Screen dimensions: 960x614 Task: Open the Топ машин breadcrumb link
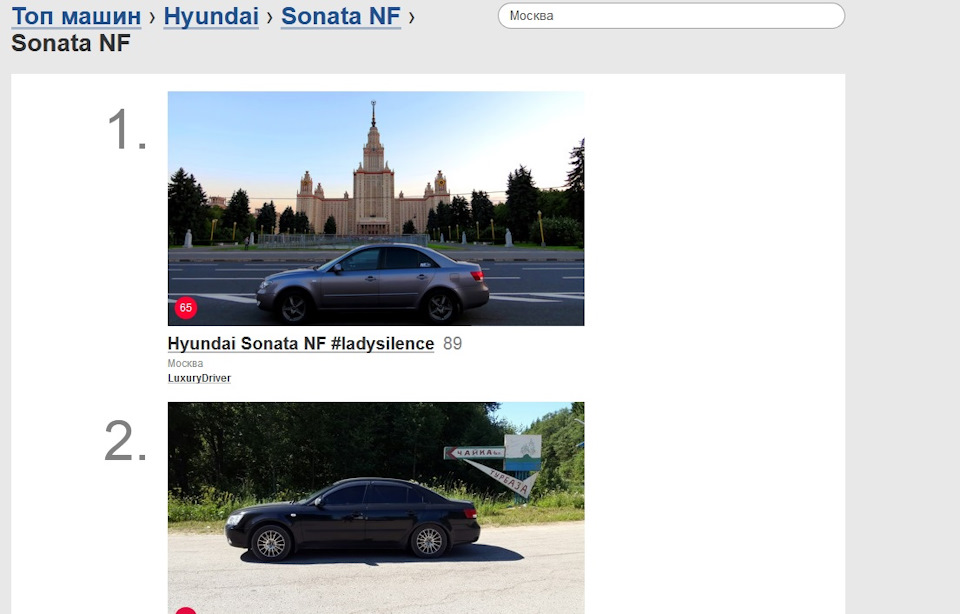pyautogui.click(x=76, y=16)
